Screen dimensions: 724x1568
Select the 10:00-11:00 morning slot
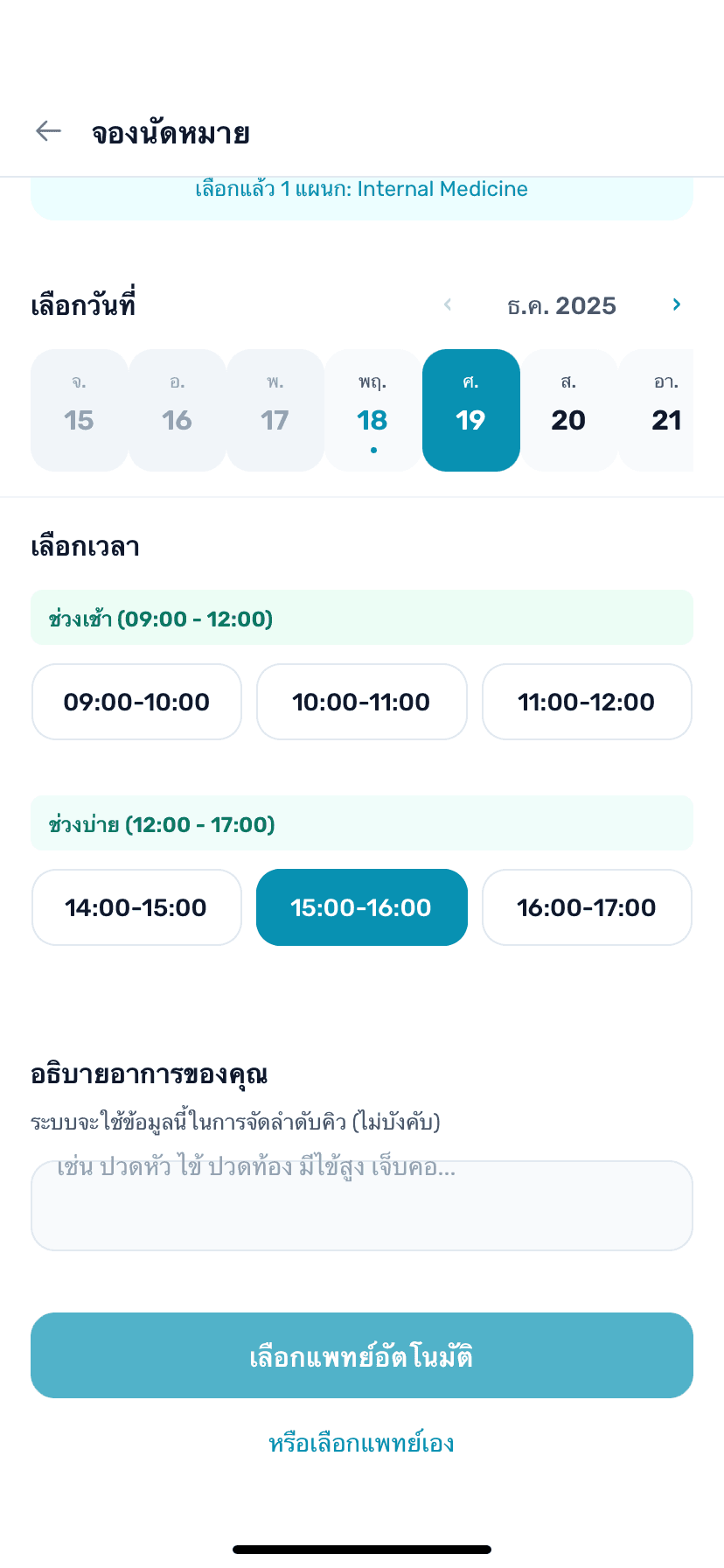pyautogui.click(x=361, y=702)
